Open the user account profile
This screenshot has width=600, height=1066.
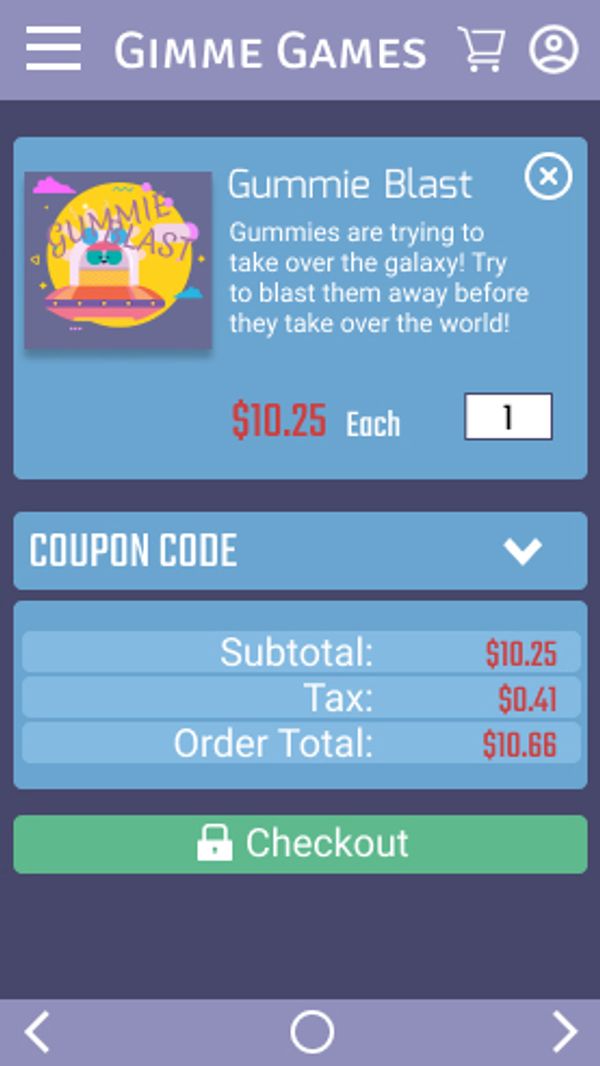(553, 49)
